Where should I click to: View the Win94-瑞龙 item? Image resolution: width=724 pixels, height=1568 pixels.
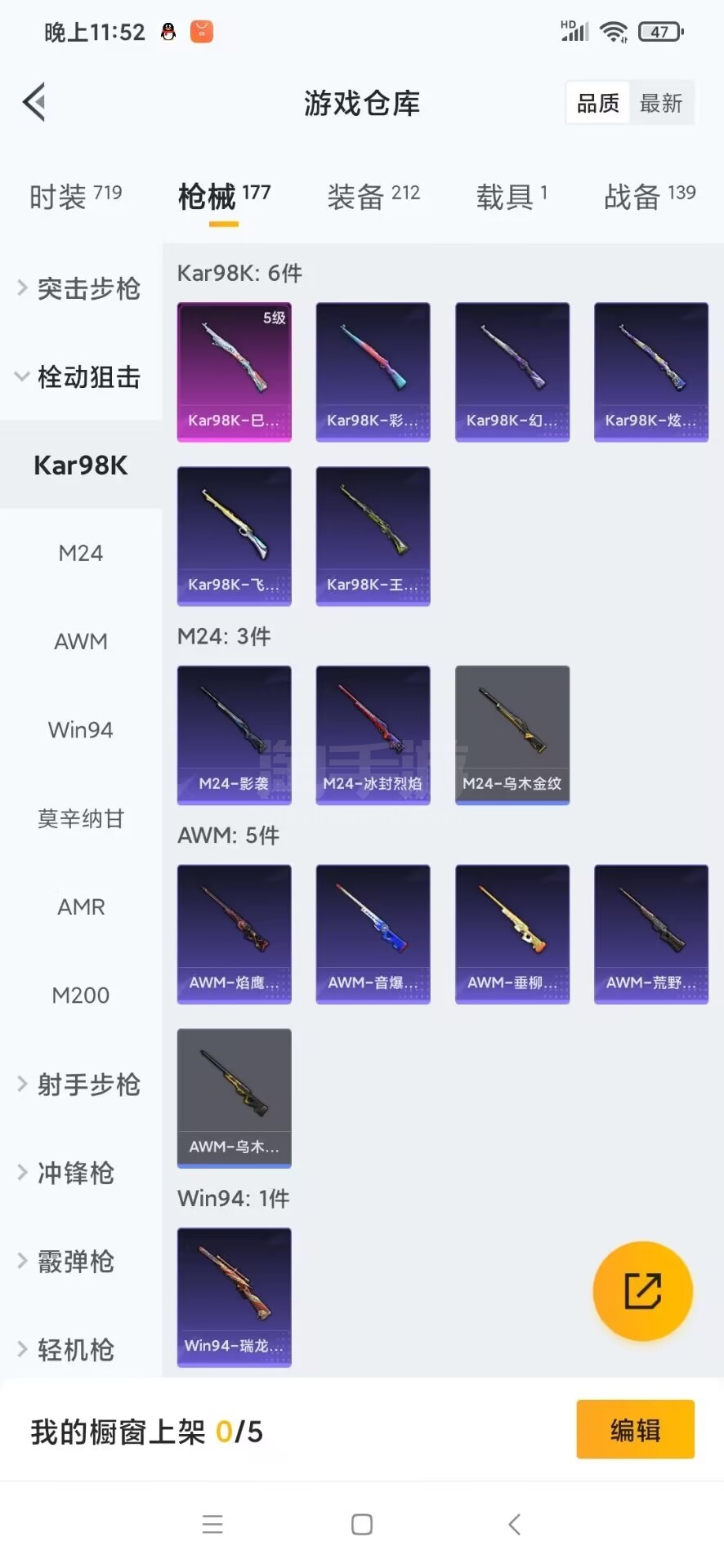pos(235,1297)
